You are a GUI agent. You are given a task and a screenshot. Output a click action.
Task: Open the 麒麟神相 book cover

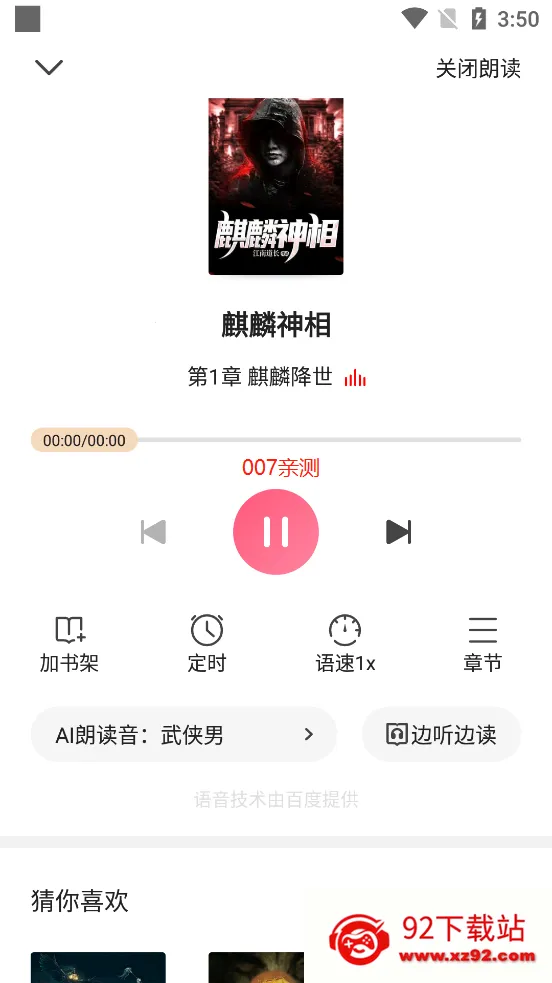[276, 186]
